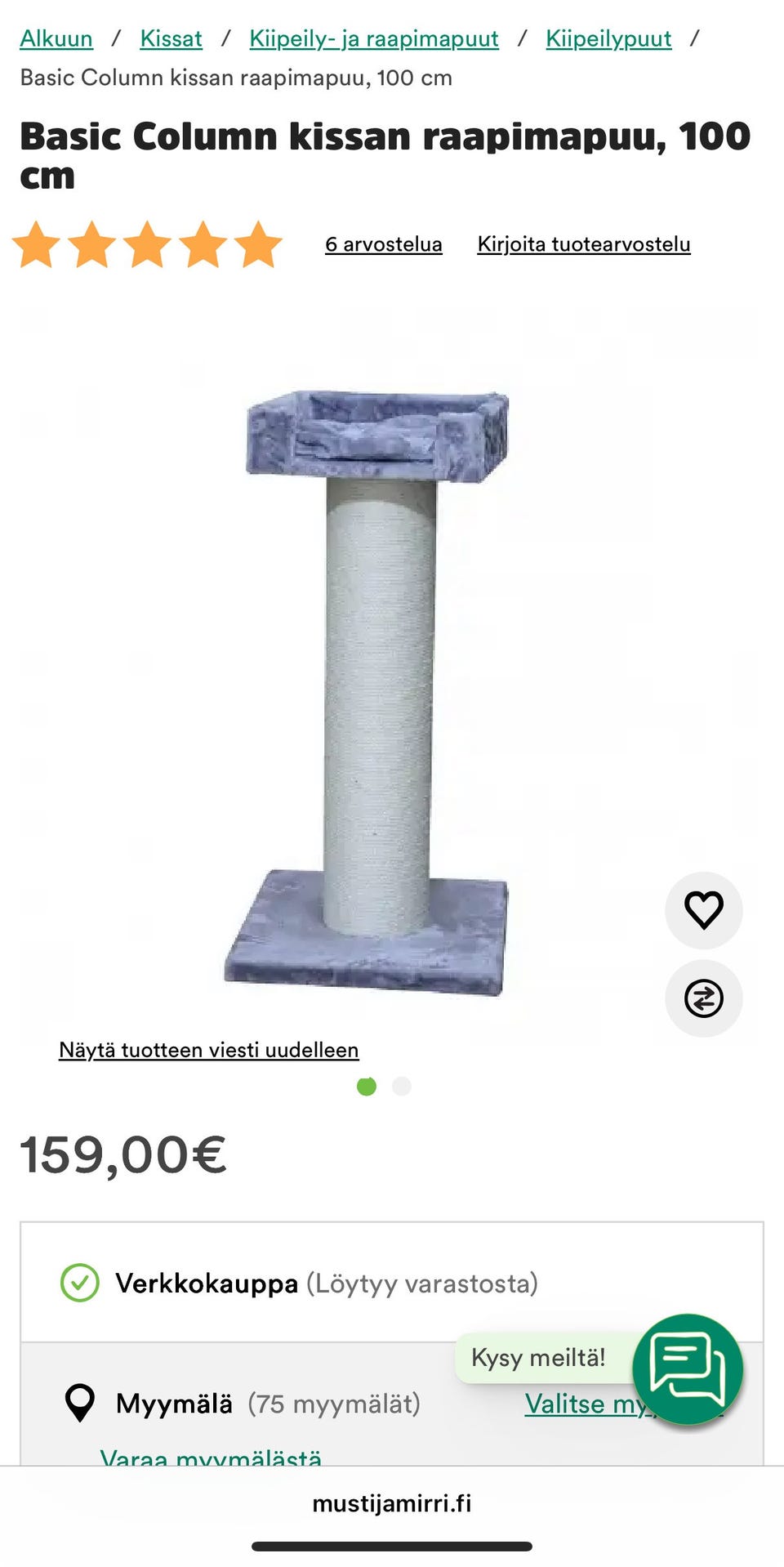Toggle the favorite heart for this product
Image resolution: width=784 pixels, height=1567 pixels.
tap(703, 911)
